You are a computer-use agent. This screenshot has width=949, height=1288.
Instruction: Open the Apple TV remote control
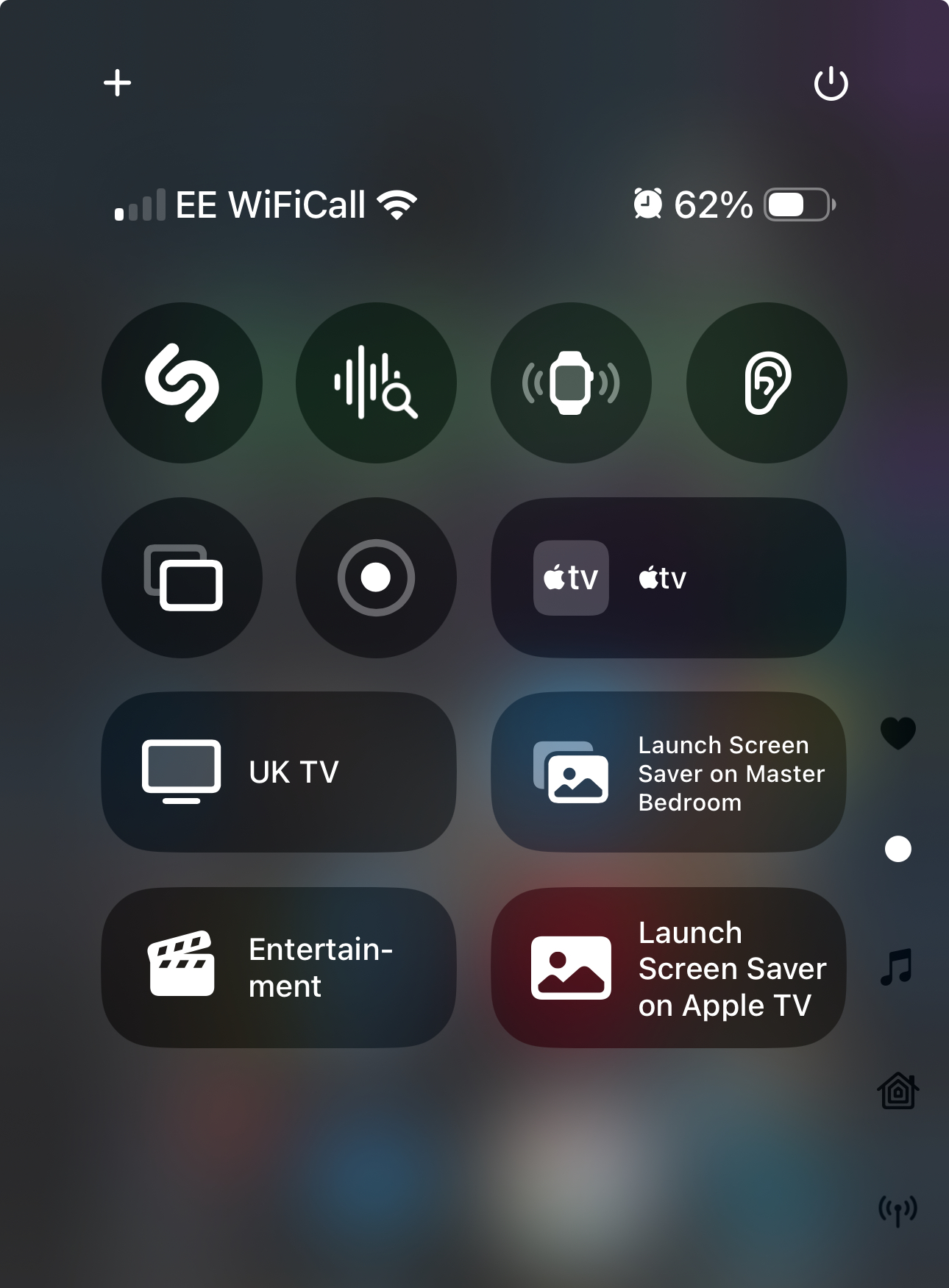668,577
